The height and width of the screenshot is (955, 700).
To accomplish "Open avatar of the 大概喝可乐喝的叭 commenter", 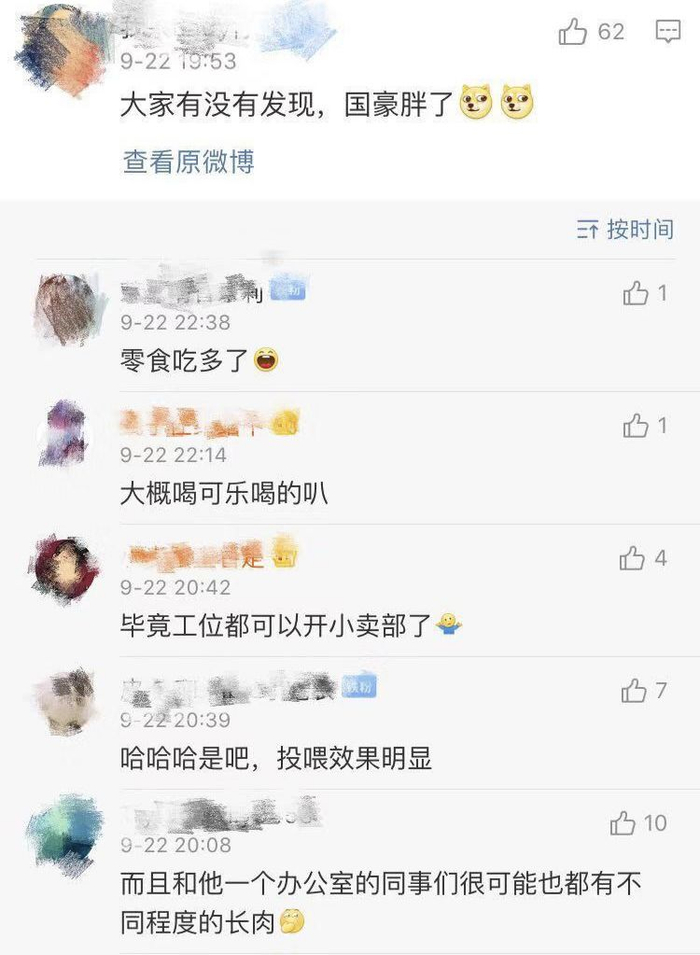I will click(63, 433).
